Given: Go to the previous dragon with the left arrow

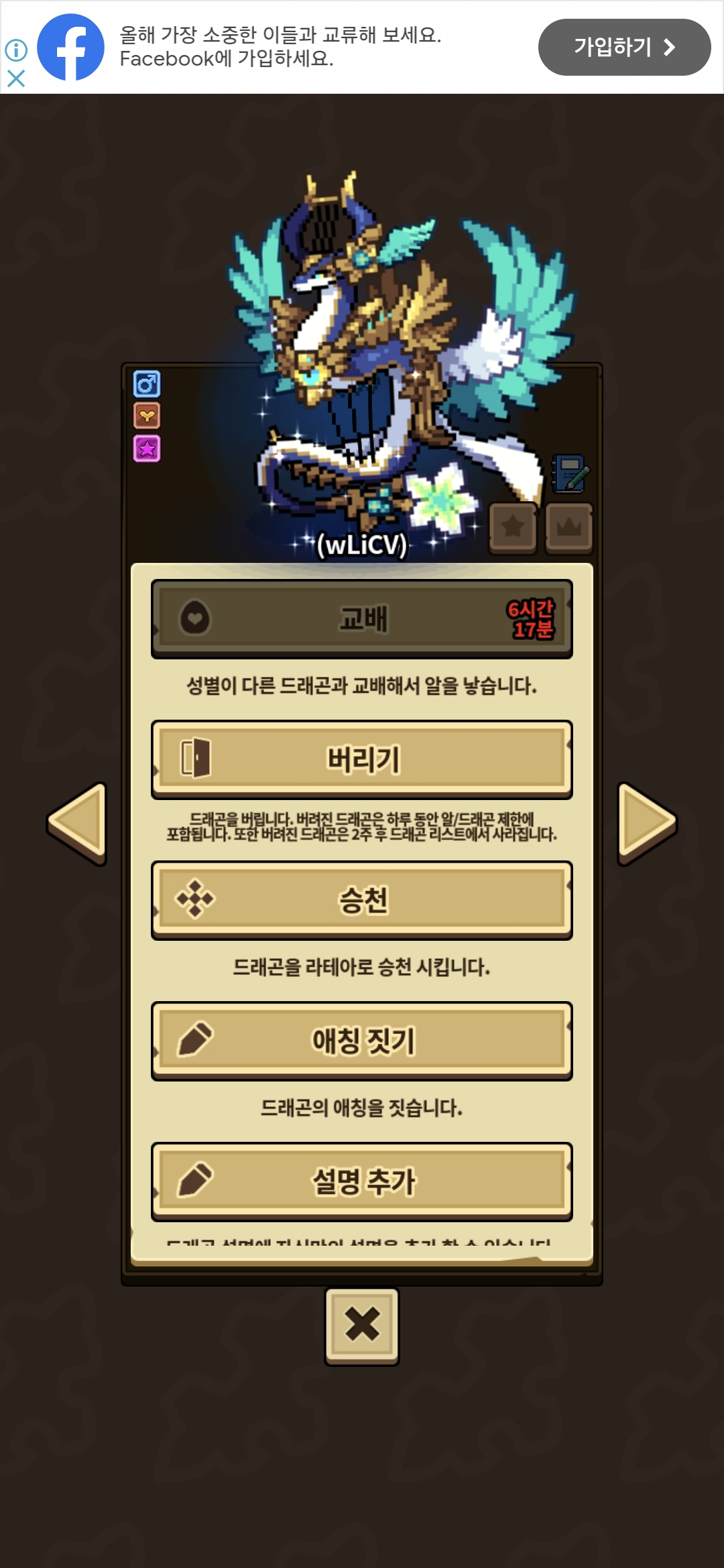Looking at the screenshot, I should pos(78,823).
